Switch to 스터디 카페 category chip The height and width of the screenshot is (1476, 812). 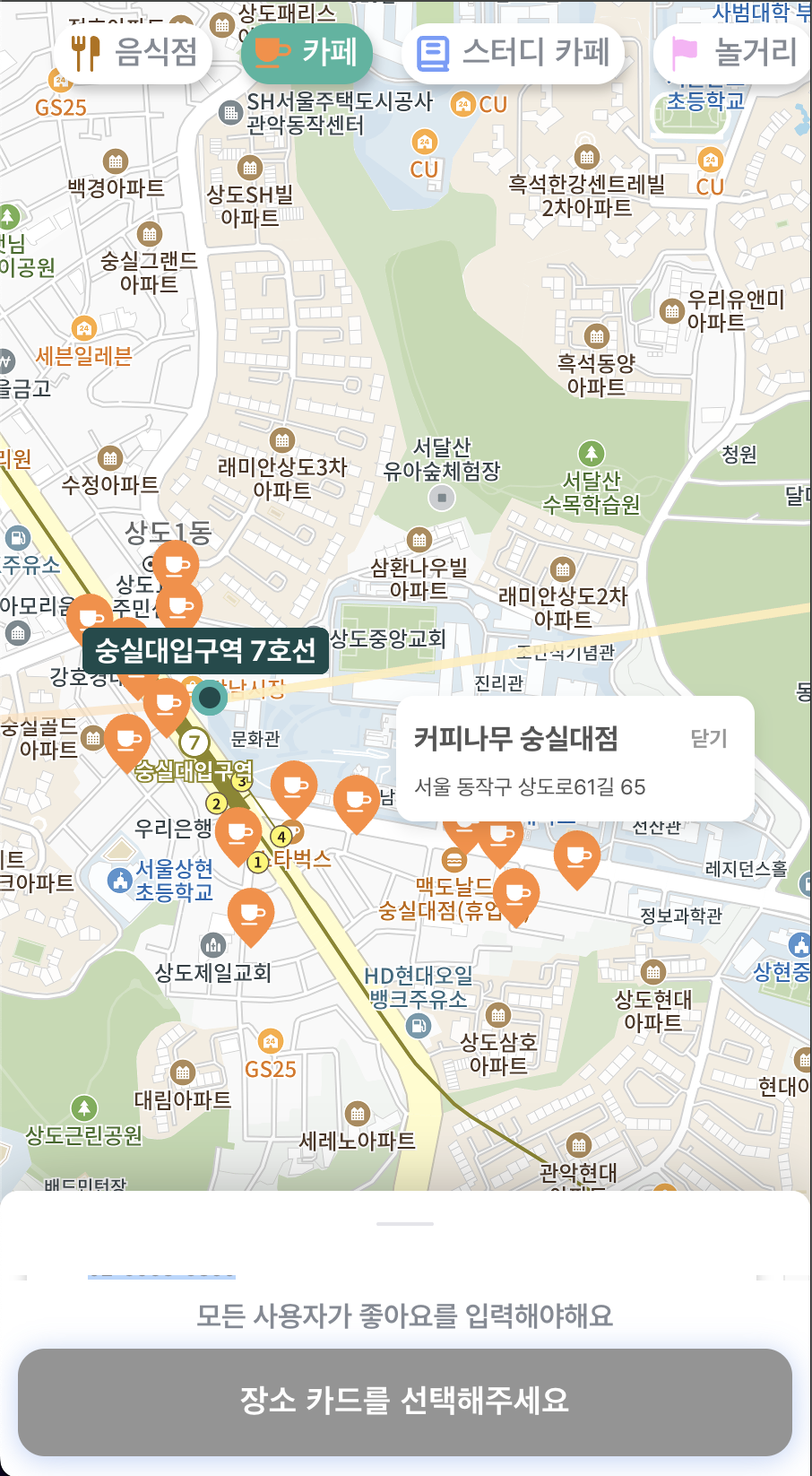point(514,53)
